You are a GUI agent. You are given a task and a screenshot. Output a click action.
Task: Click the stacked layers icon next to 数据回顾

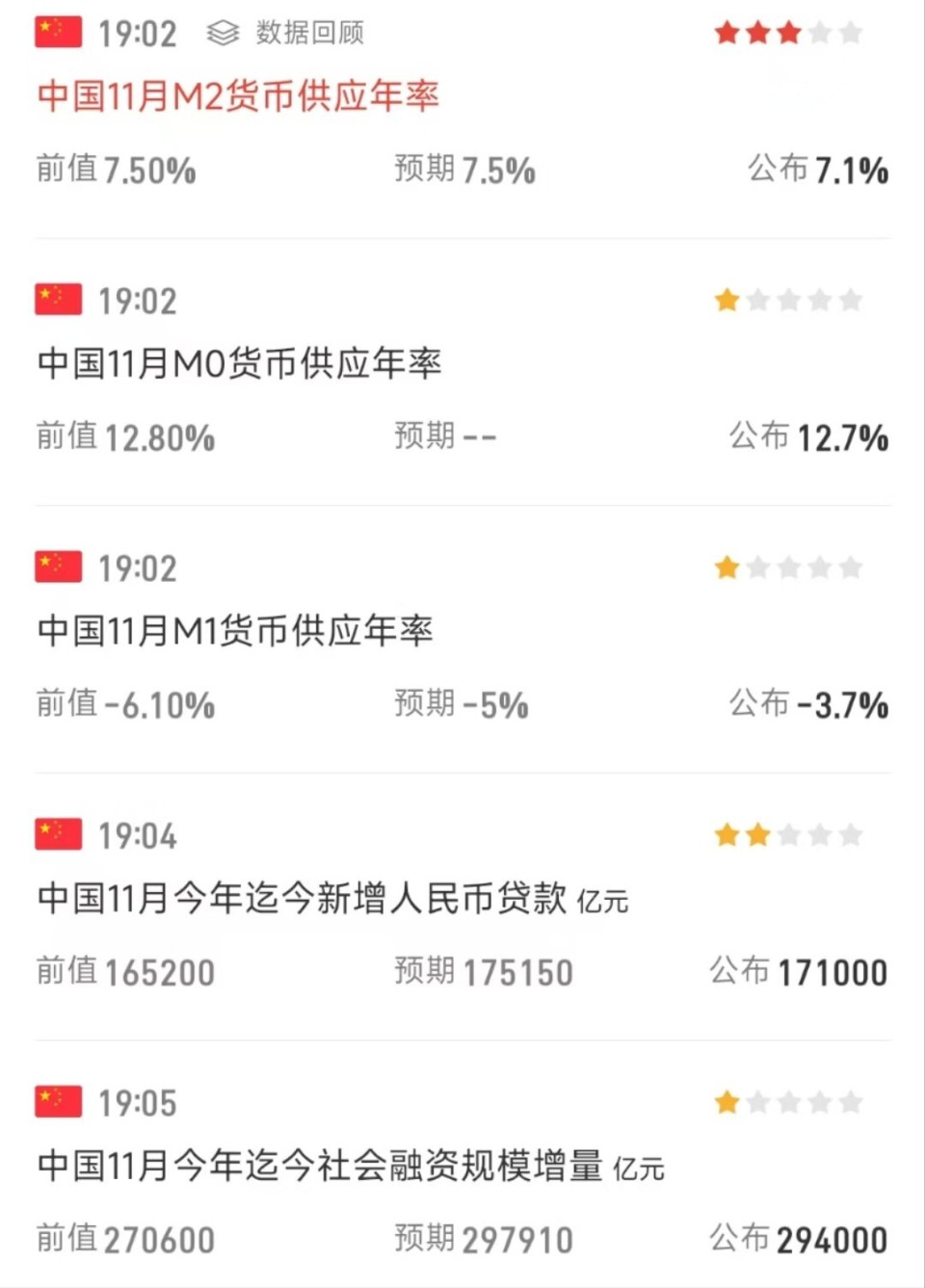[x=224, y=32]
